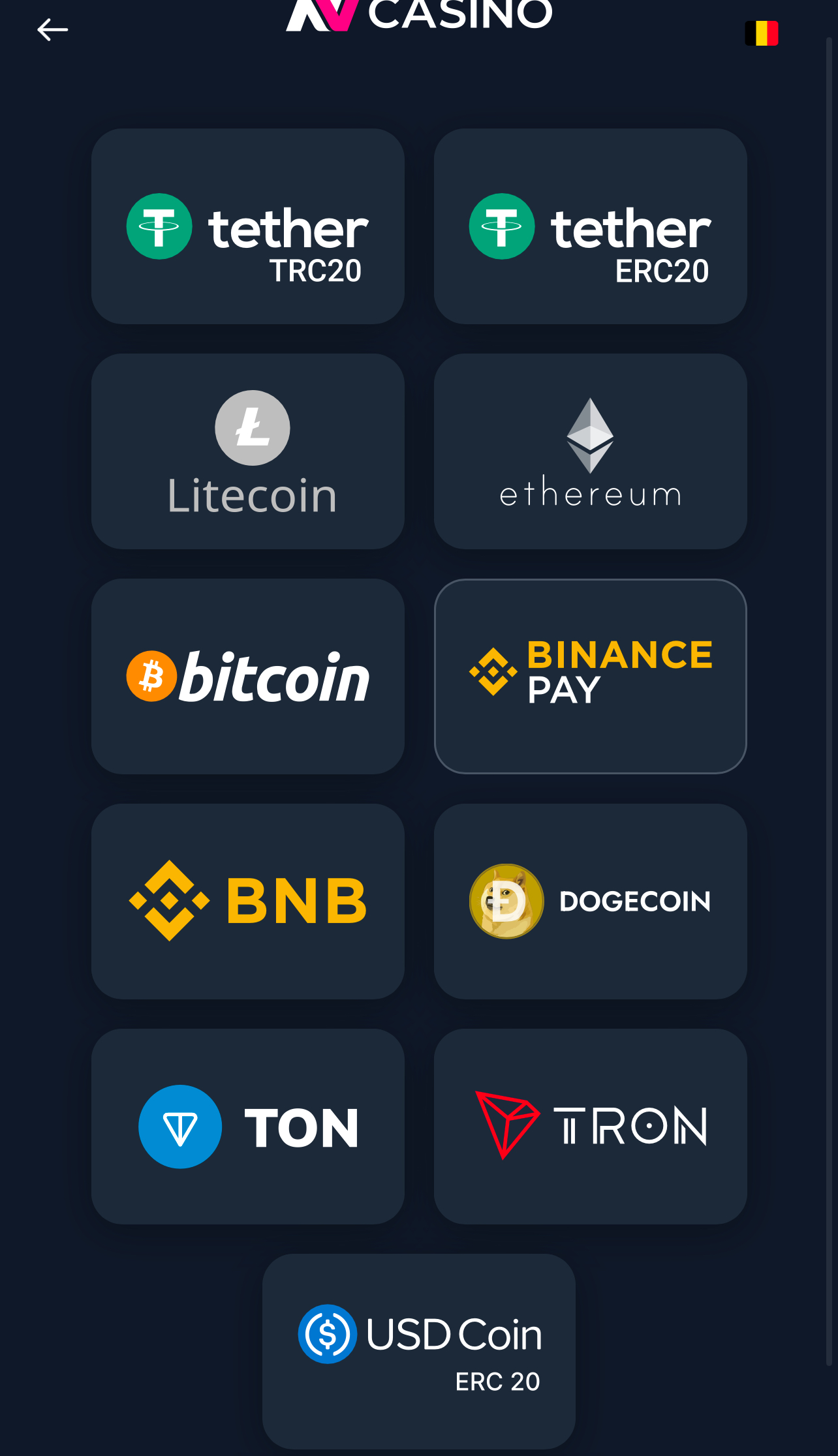
Task: Open USD Coin ERC 20 option
Action: 419,1352
